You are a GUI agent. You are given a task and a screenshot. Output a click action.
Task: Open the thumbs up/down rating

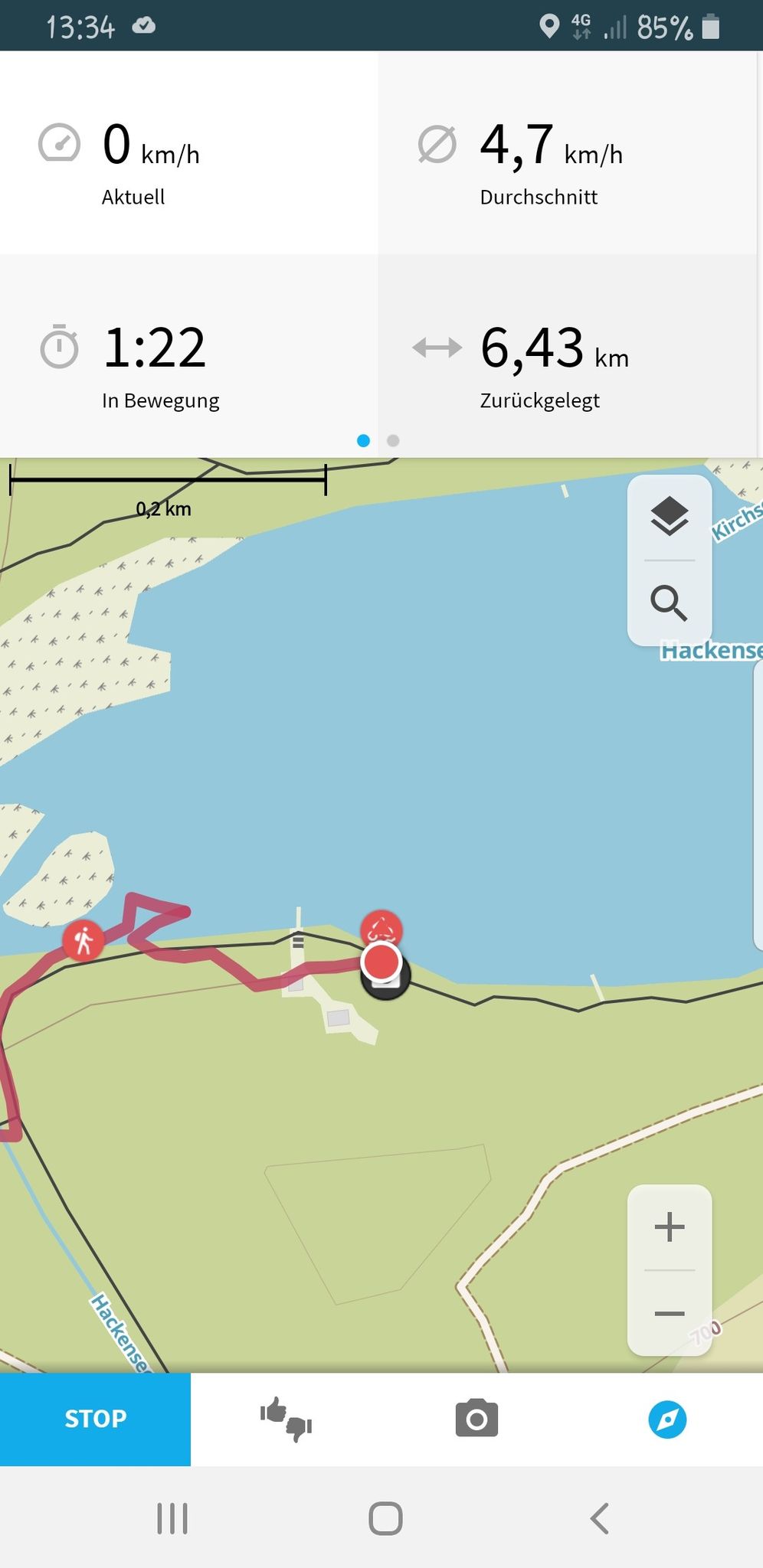286,1419
